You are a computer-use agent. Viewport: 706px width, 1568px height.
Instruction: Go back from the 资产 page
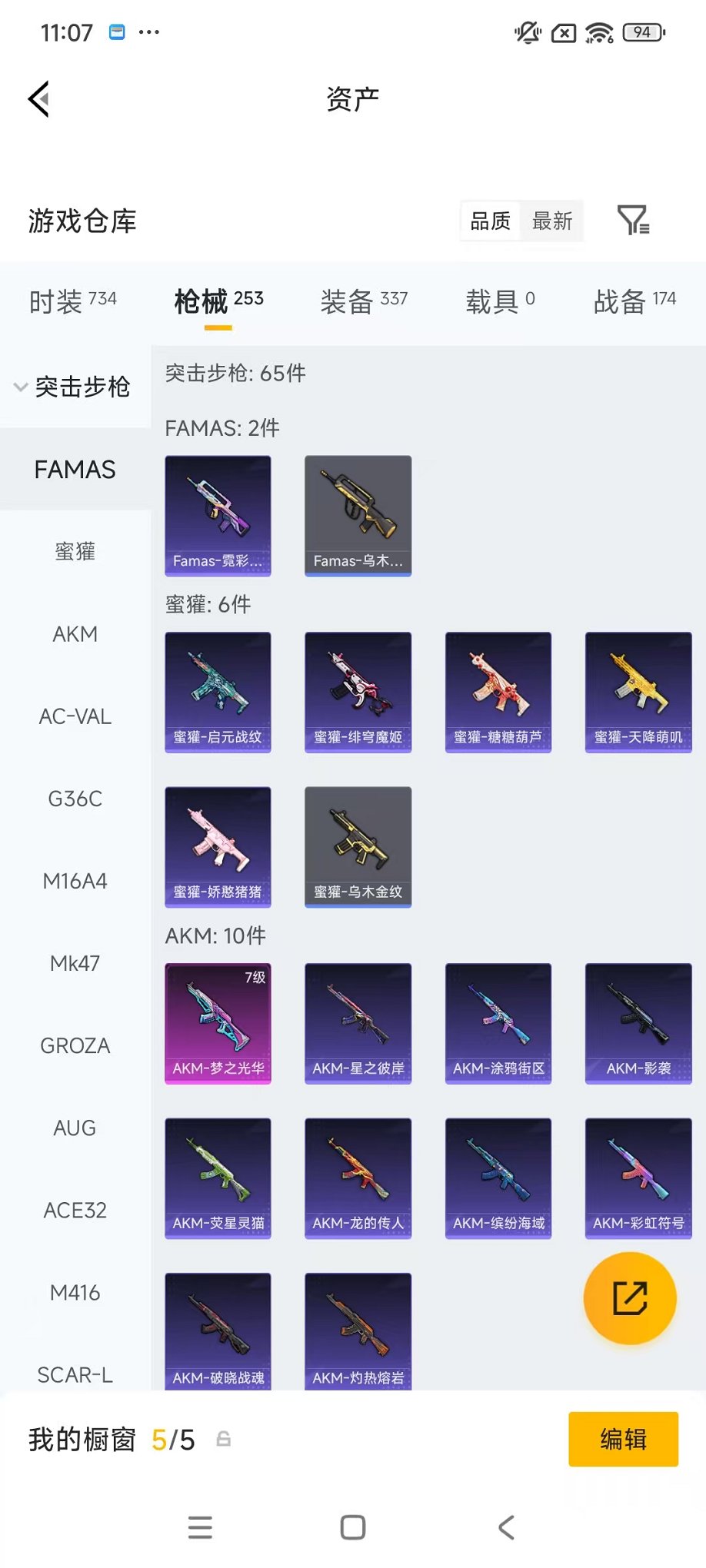(x=39, y=99)
